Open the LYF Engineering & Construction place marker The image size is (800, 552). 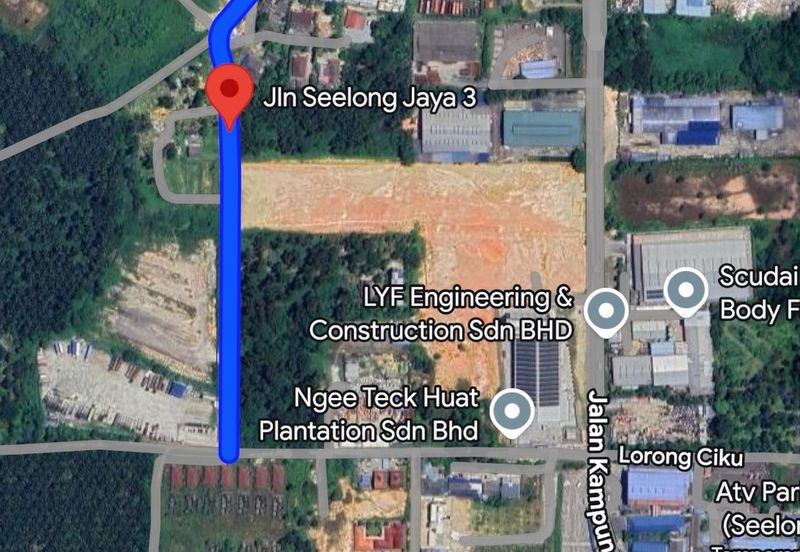[605, 311]
